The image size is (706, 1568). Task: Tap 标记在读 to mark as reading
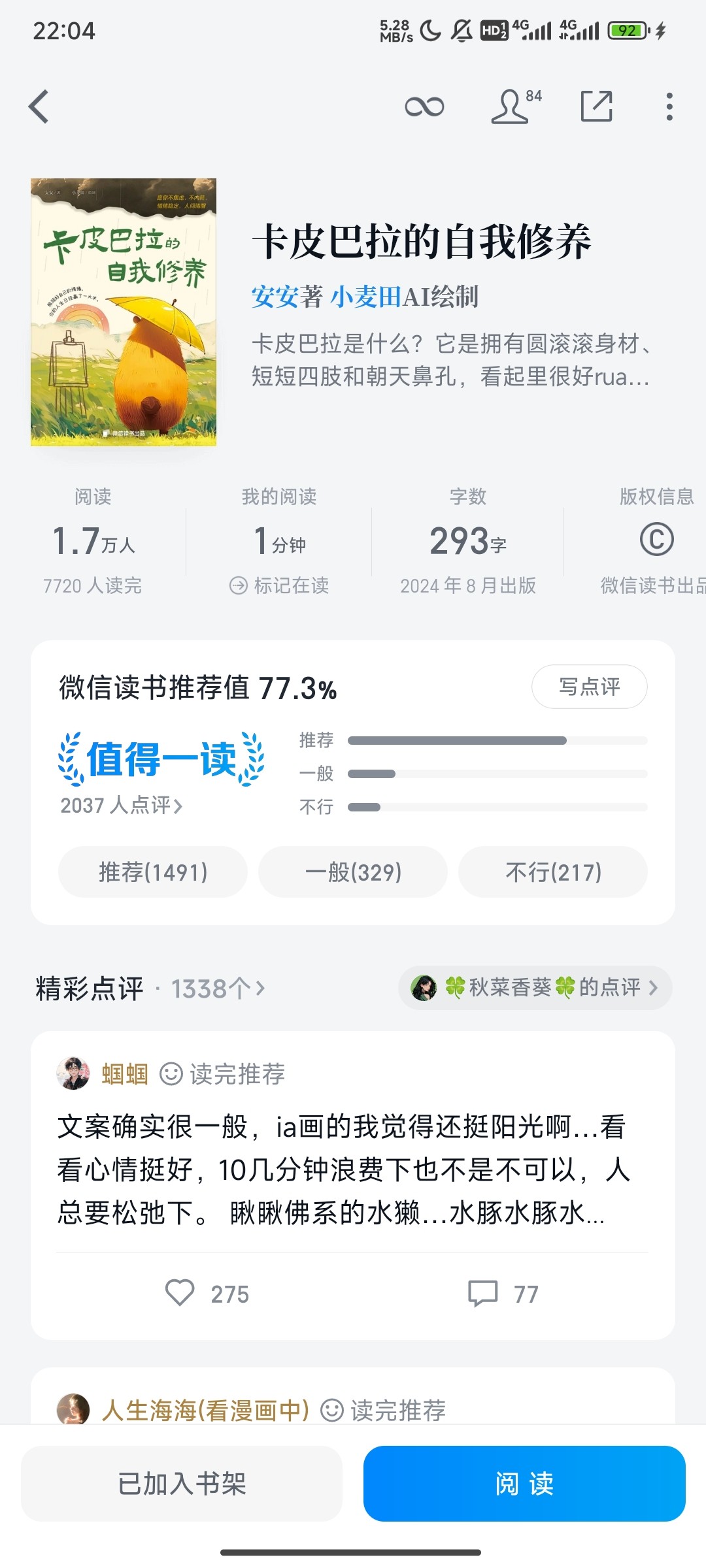280,585
